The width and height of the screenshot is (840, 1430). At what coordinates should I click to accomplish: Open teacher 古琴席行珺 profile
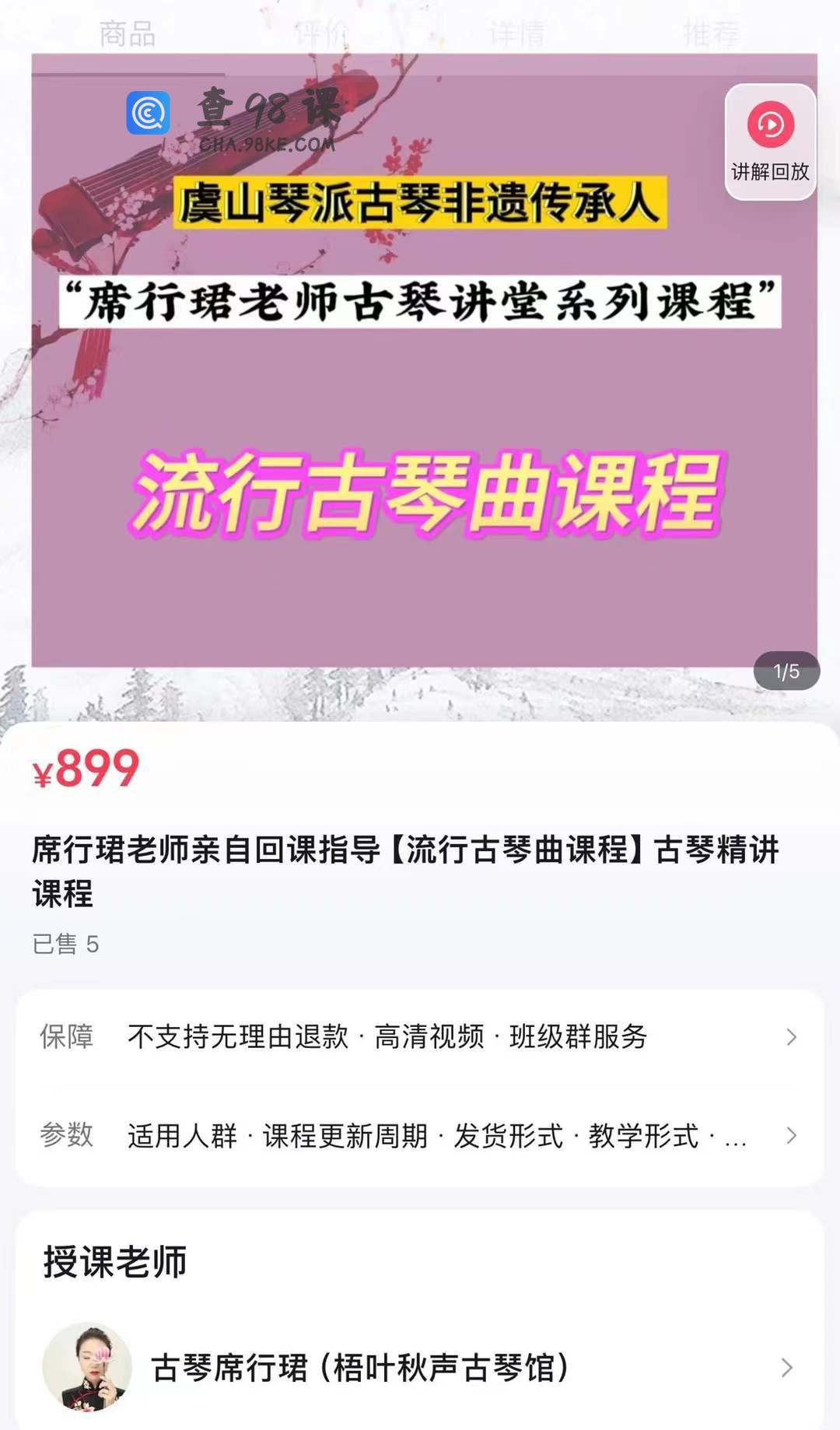[420, 1367]
